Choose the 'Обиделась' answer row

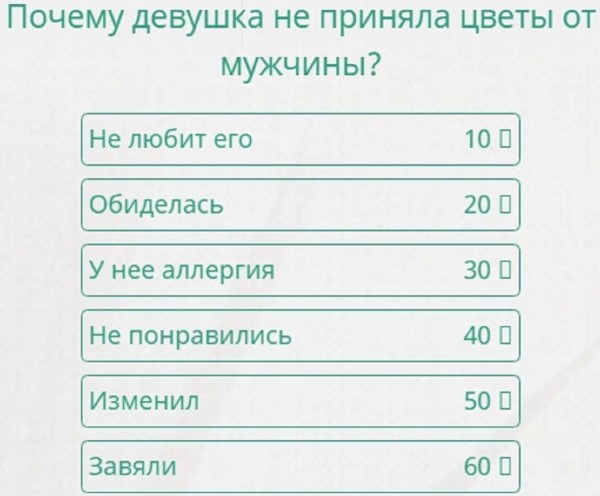[x=300, y=204]
